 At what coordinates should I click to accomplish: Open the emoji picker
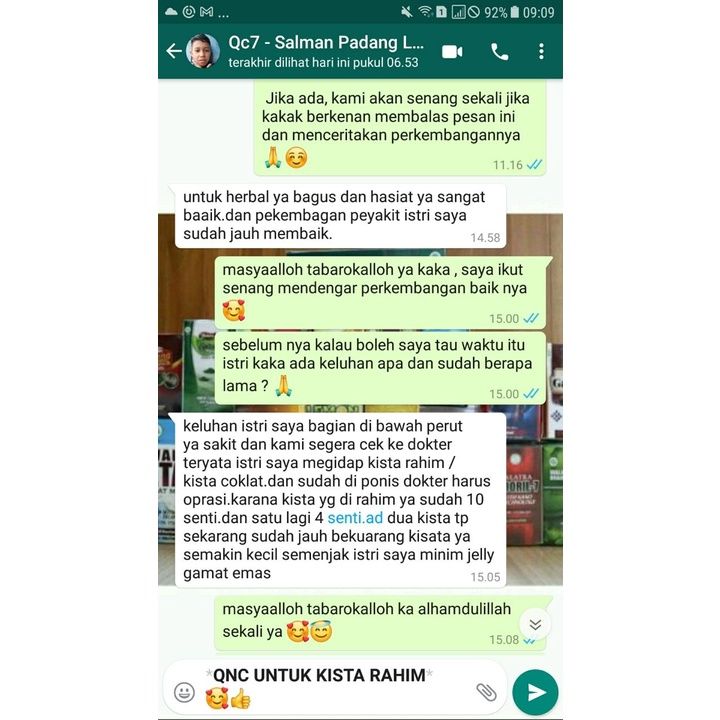click(185, 692)
